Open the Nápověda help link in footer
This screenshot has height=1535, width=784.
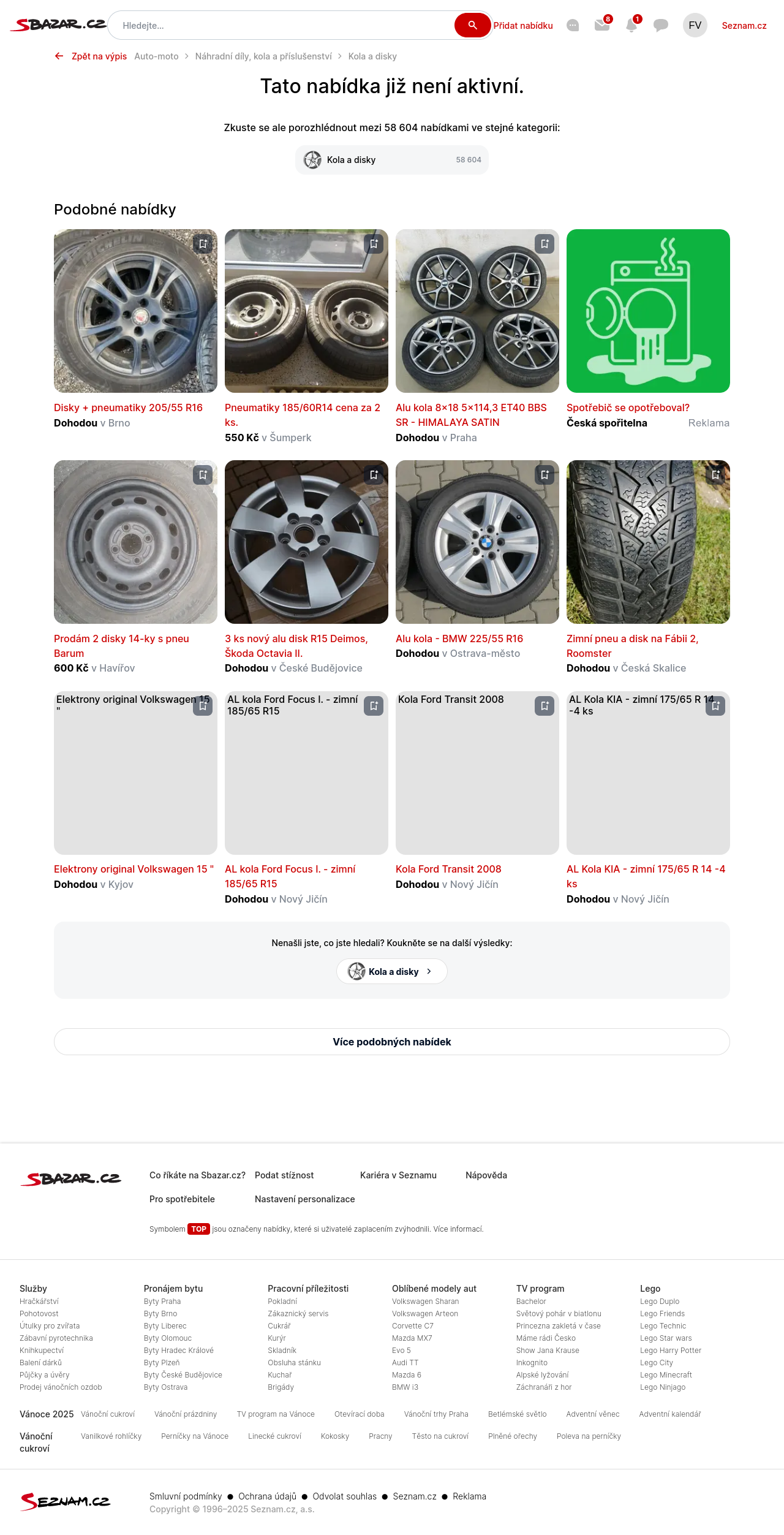coord(486,1175)
